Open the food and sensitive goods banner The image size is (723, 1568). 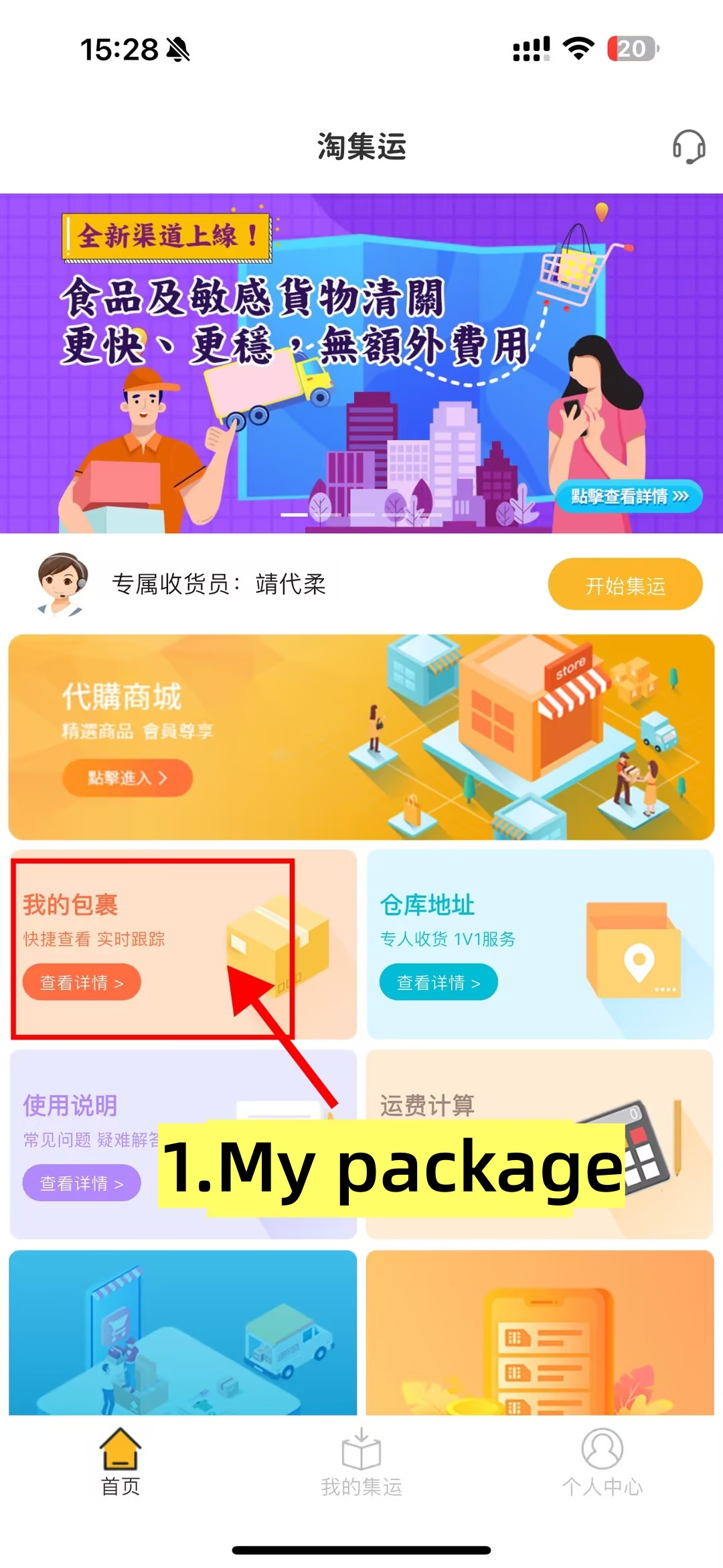(361, 363)
